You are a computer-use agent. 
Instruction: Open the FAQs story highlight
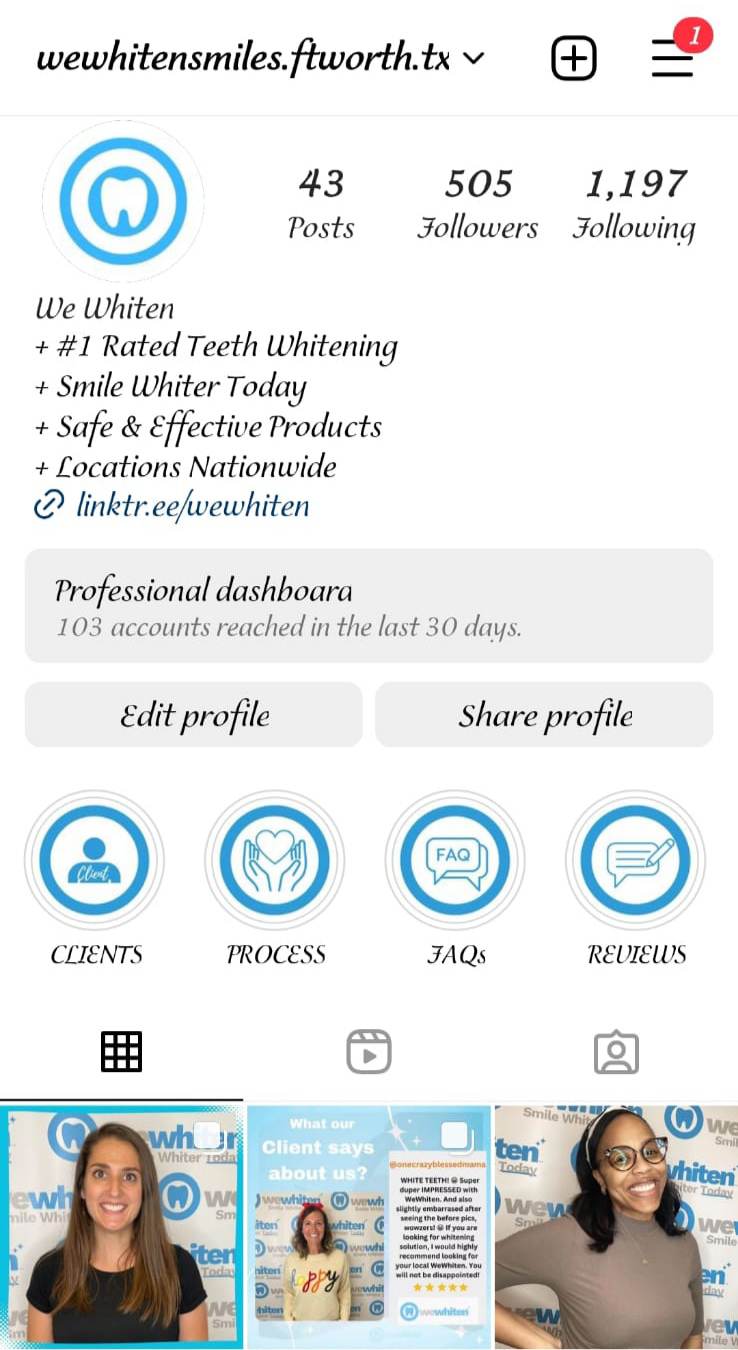[x=455, y=860]
